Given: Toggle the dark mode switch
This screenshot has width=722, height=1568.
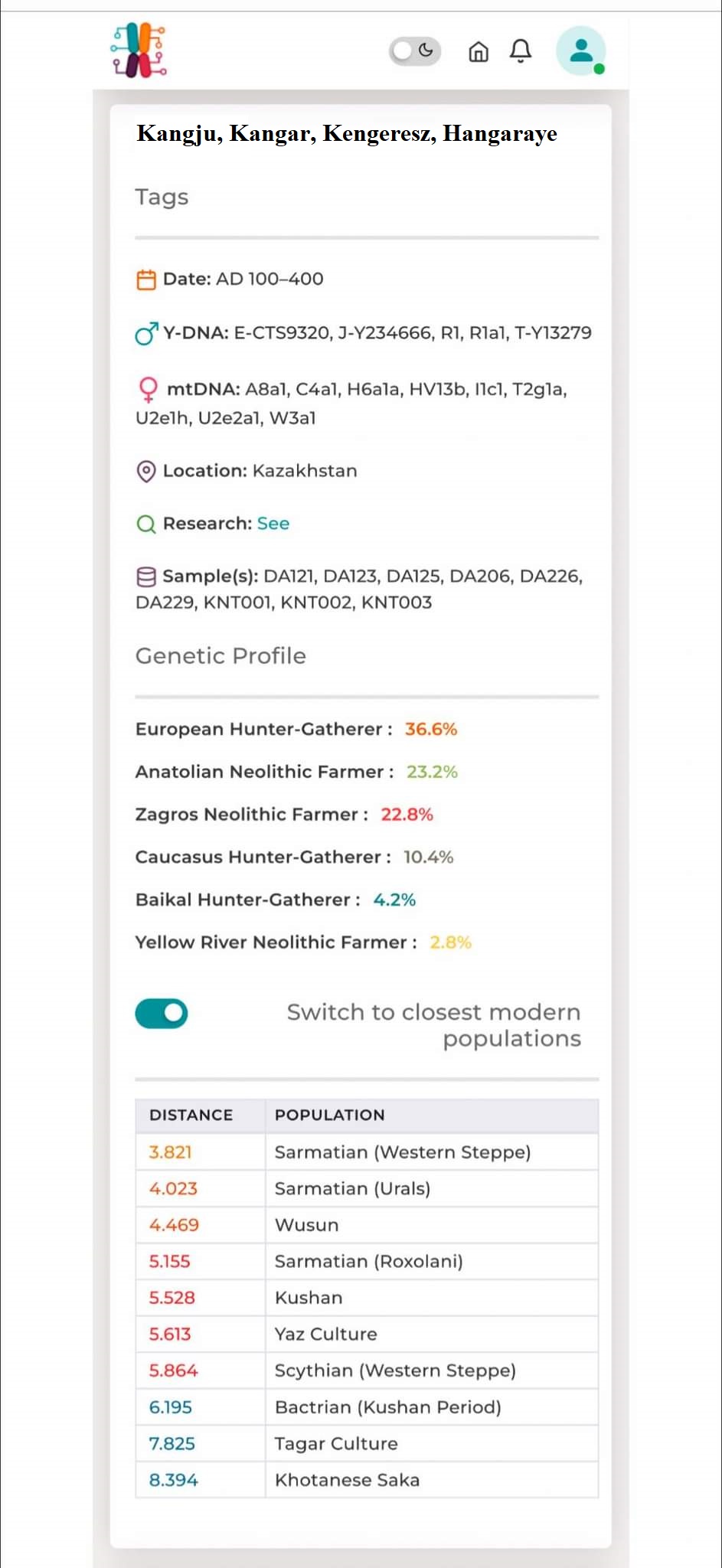Looking at the screenshot, I should pos(415,51).
